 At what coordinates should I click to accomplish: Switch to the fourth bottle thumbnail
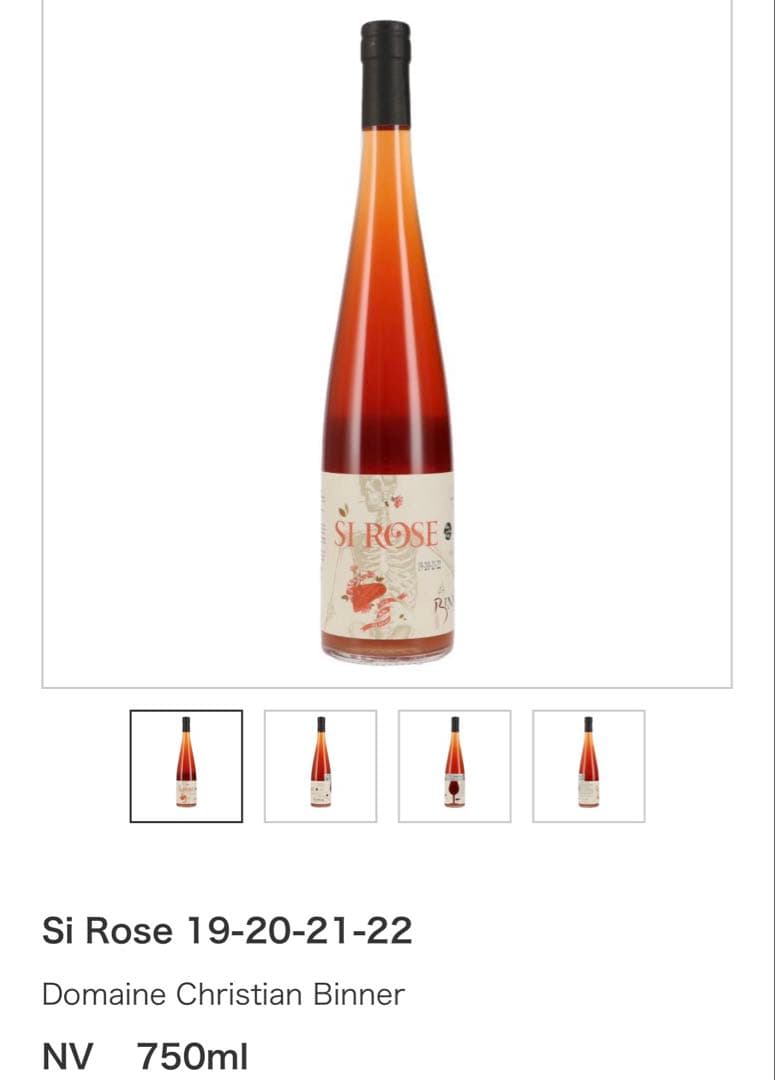[x=588, y=766]
